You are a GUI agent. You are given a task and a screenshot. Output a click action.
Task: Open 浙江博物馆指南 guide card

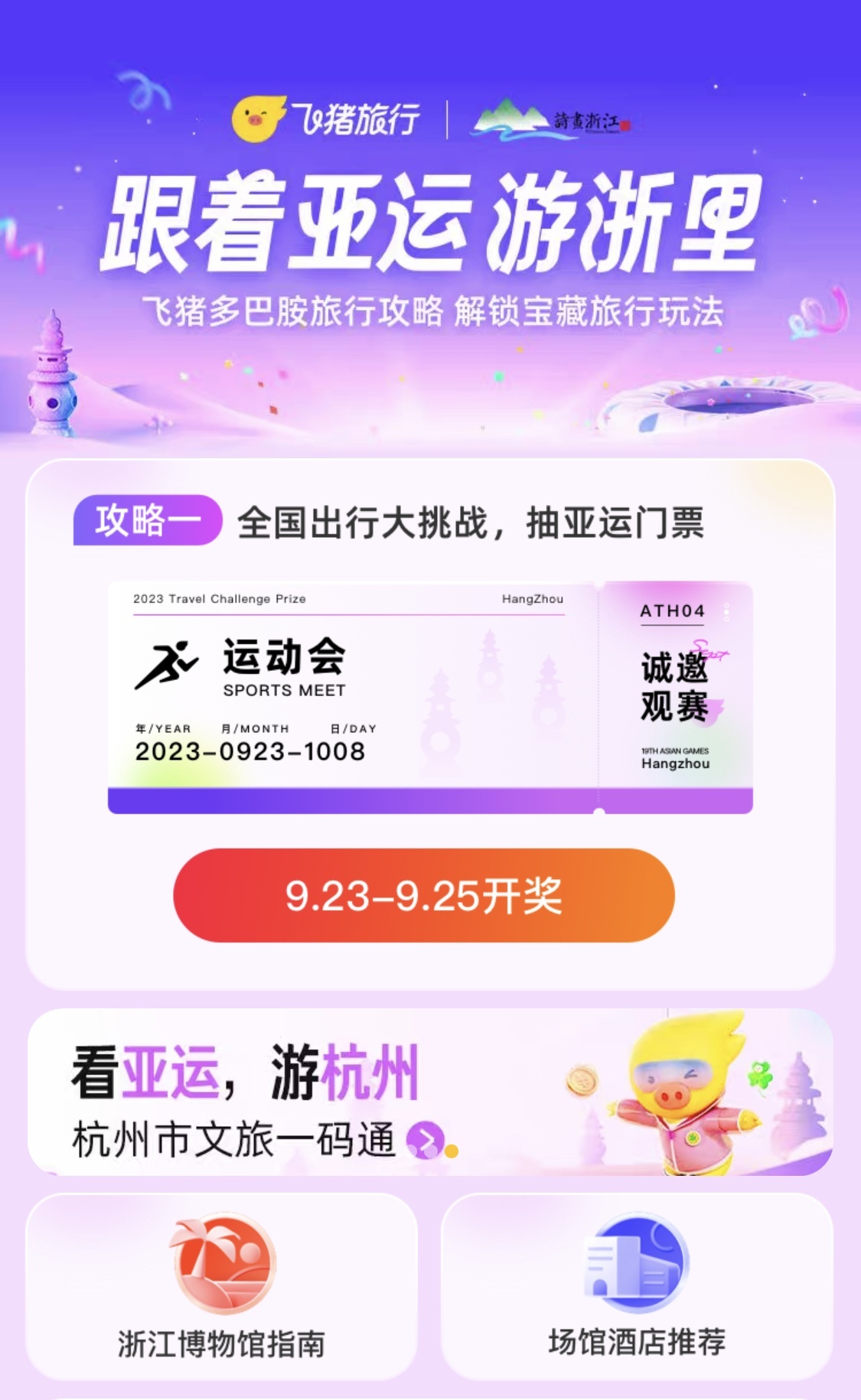221,1287
